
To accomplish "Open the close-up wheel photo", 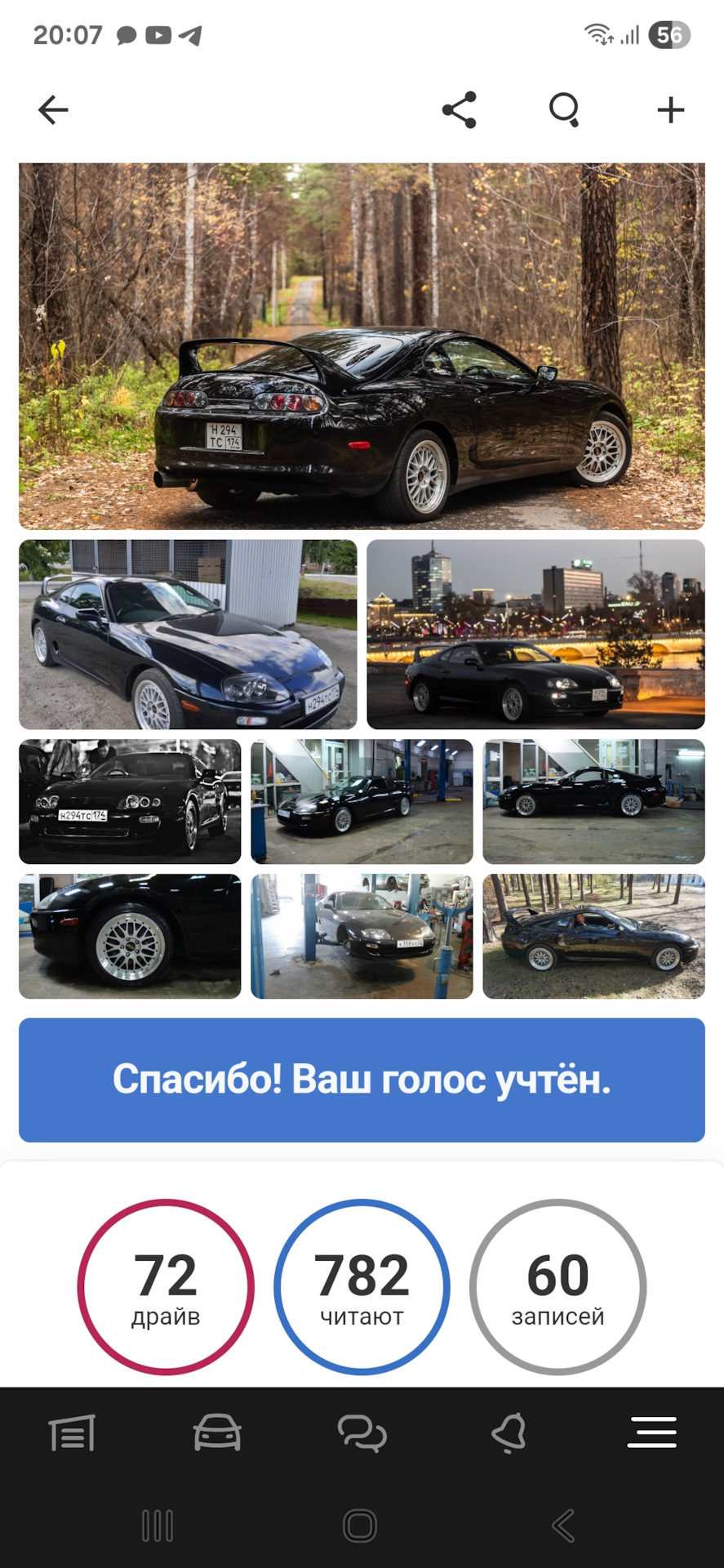I will 130,936.
